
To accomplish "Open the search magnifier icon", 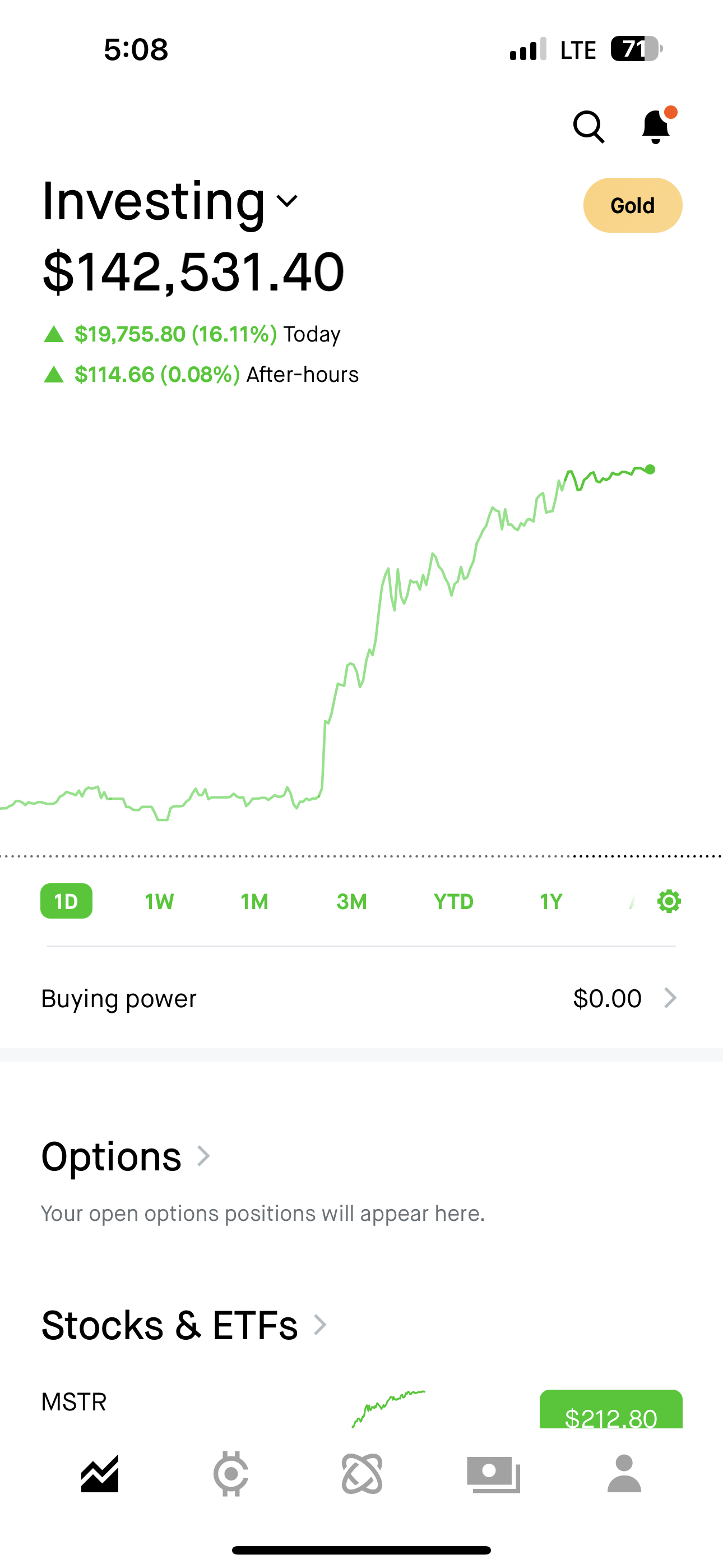I will click(588, 127).
